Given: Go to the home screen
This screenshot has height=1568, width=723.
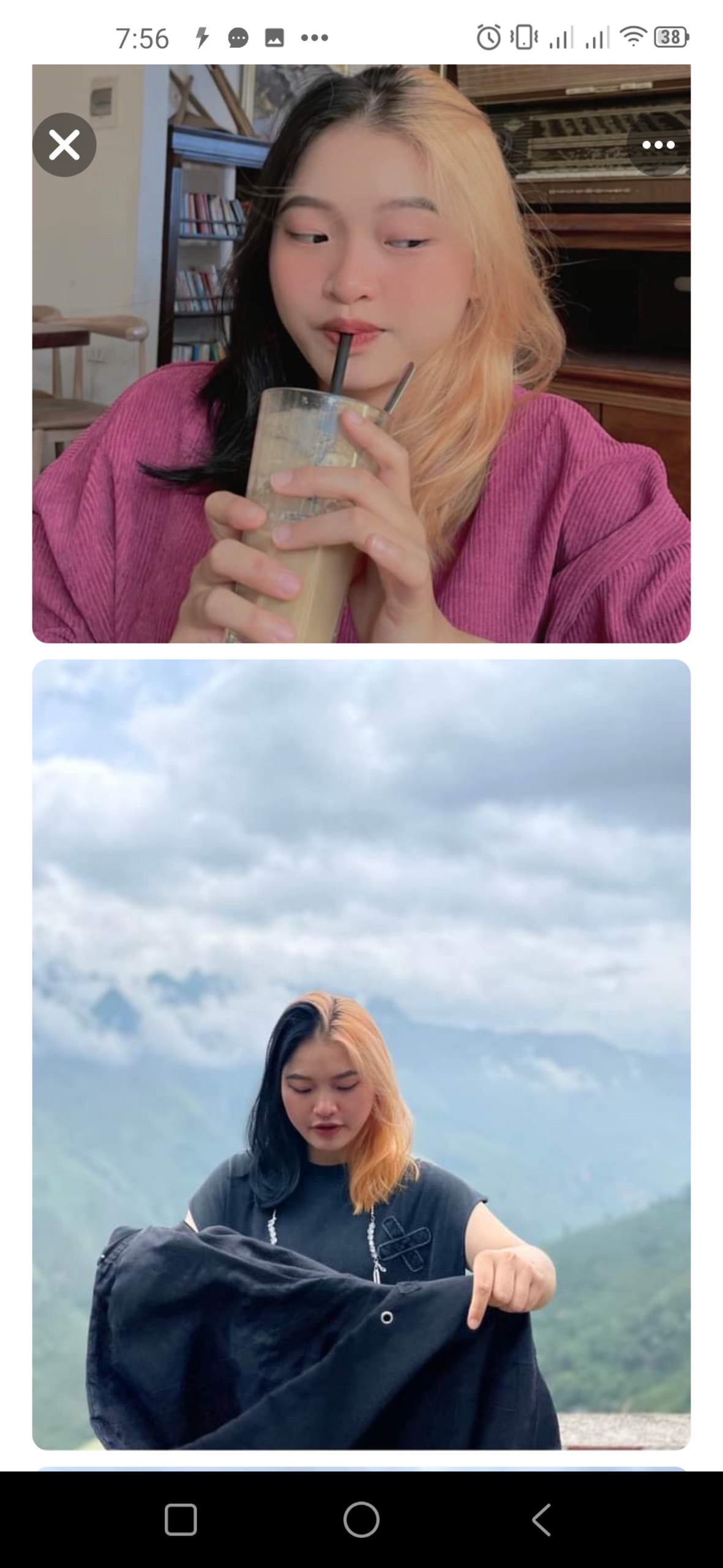Looking at the screenshot, I should coord(361,1520).
